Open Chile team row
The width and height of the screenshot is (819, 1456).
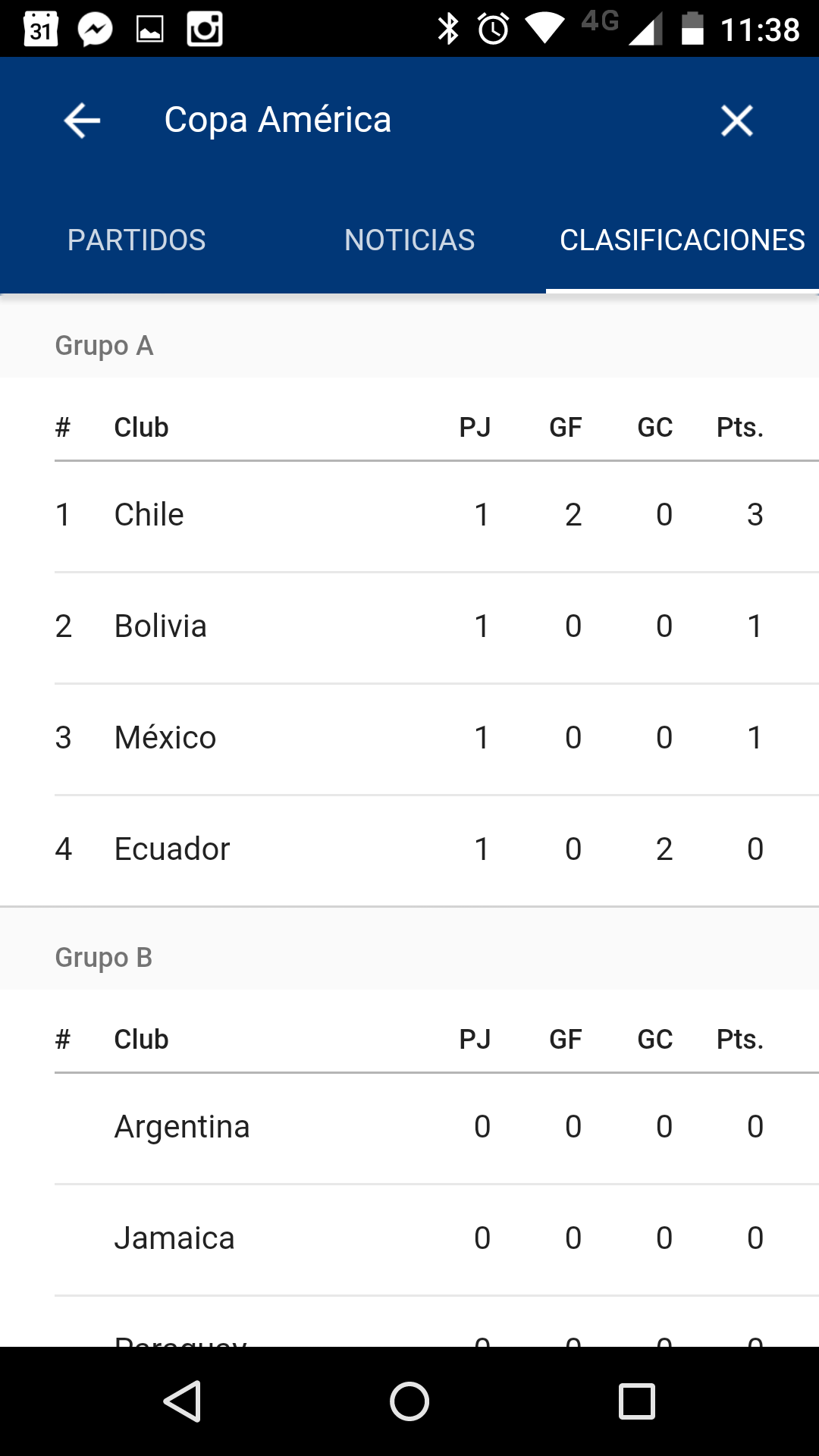[409, 516]
